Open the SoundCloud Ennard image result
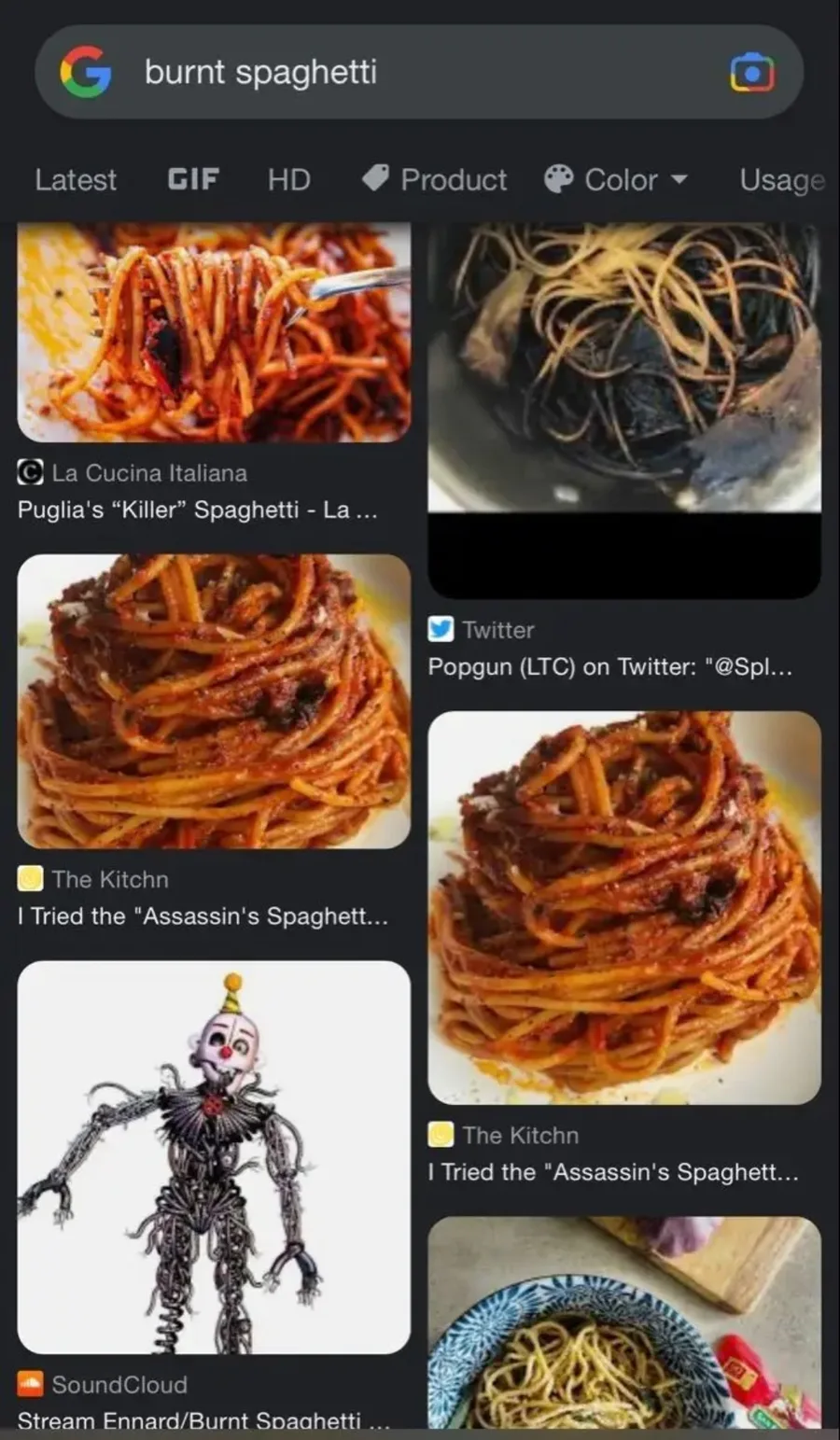This screenshot has width=840, height=1440. pyautogui.click(x=214, y=1157)
